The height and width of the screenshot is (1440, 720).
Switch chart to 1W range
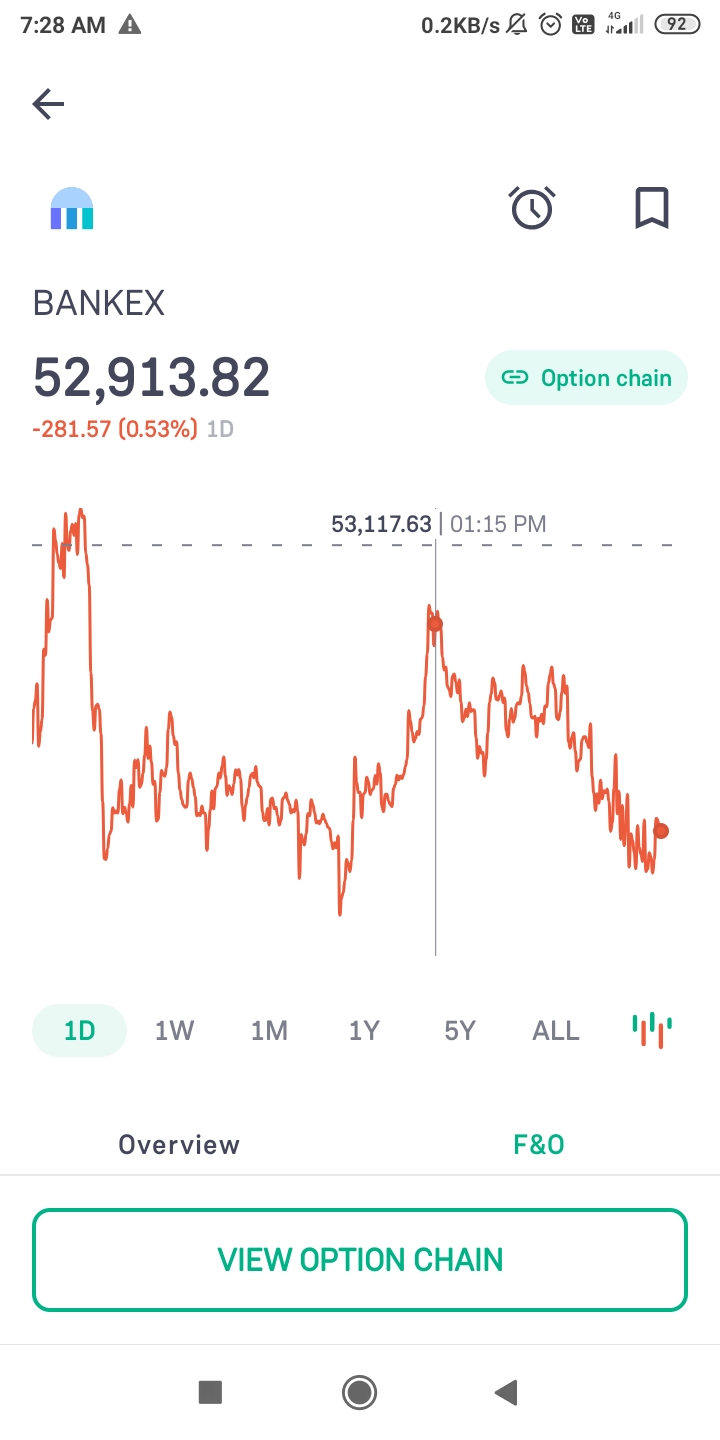coord(174,1030)
